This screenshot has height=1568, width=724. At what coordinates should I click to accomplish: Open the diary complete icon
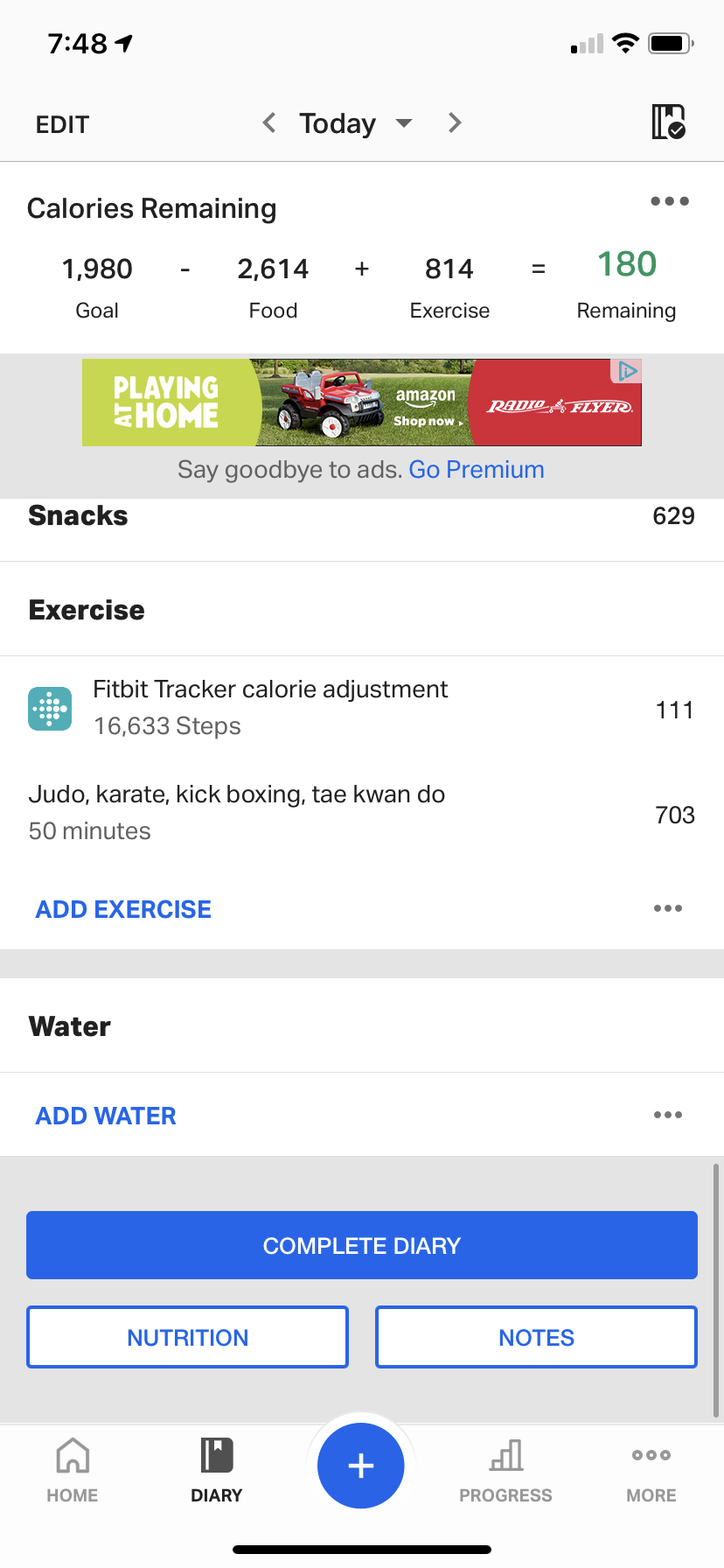[x=668, y=122]
